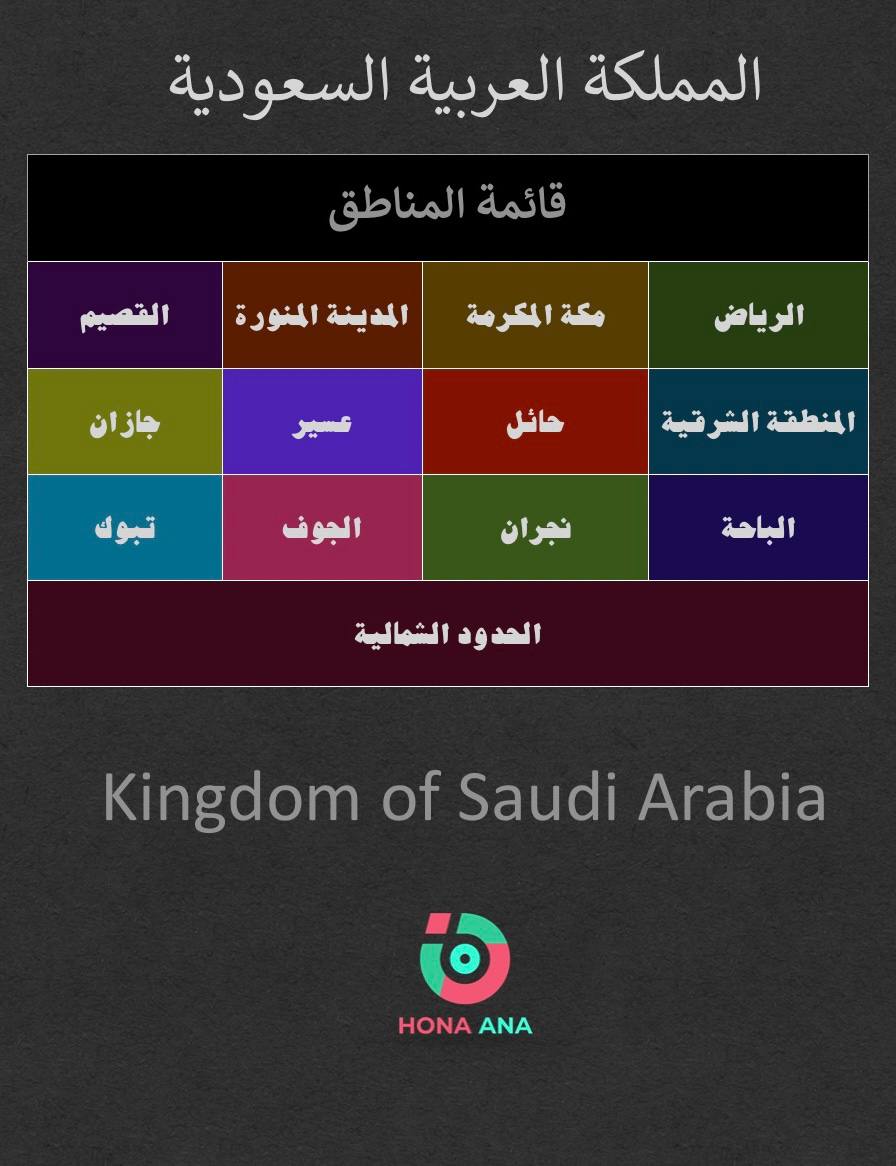The image size is (896, 1166).
Task: Open the المنطقة الشرقية region
Action: coord(758,422)
